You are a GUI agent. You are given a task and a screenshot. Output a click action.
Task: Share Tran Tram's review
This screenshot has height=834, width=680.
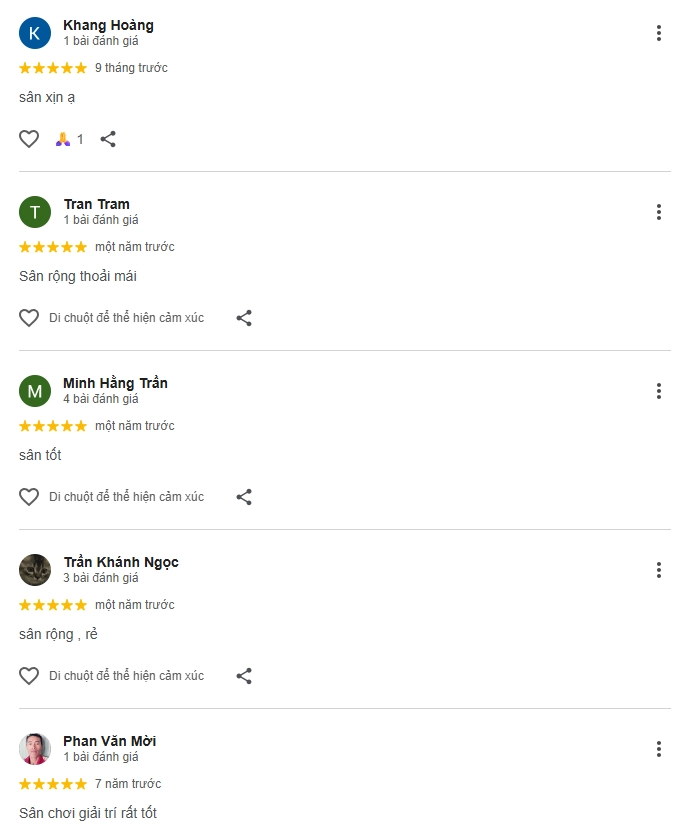tap(244, 318)
